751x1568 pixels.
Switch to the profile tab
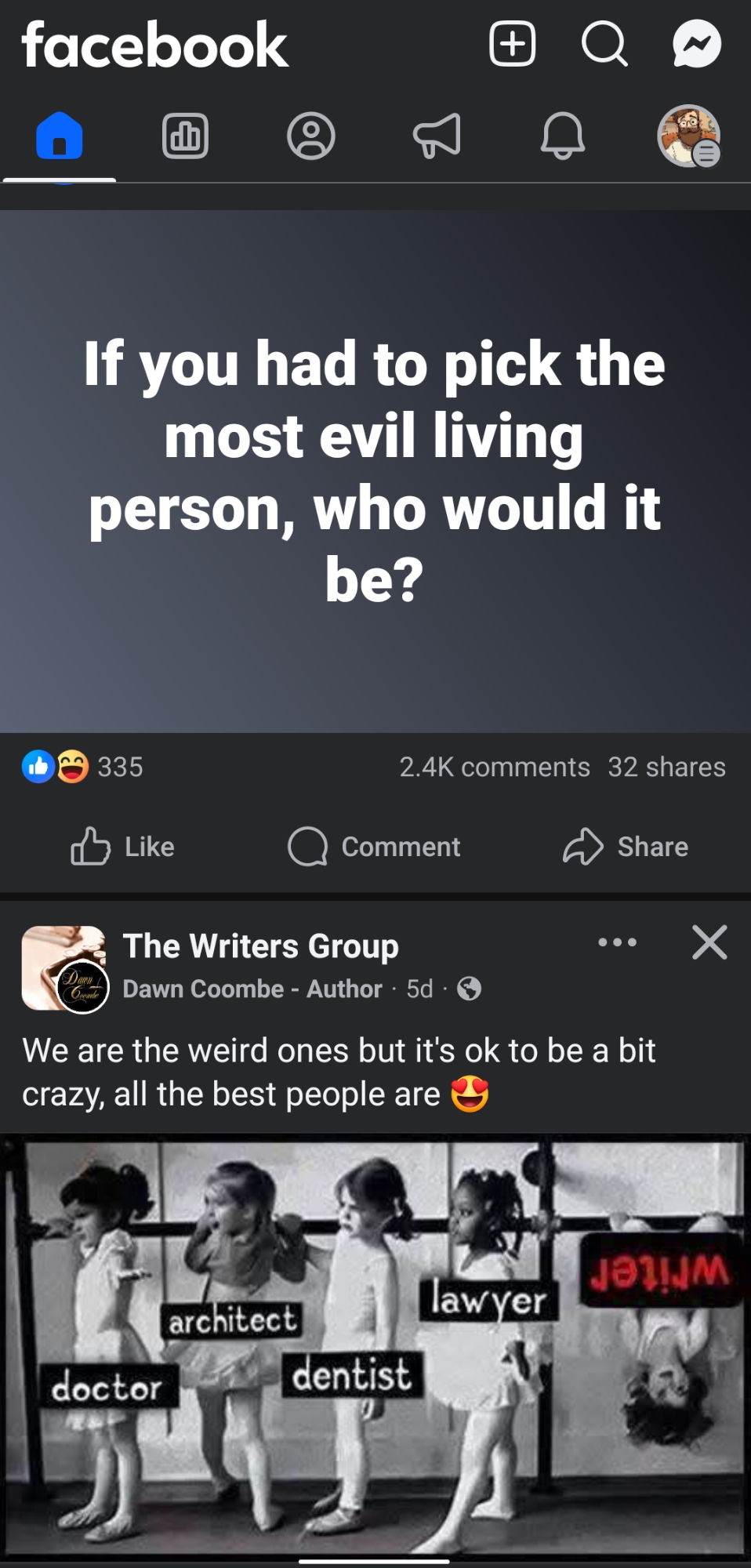(x=311, y=136)
